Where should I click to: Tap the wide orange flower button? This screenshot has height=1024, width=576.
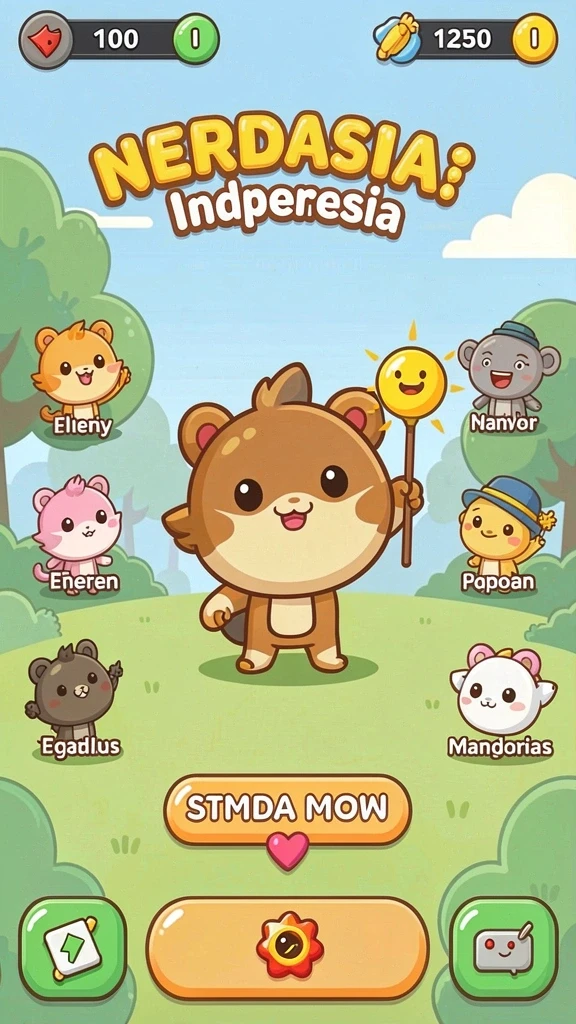(x=288, y=948)
